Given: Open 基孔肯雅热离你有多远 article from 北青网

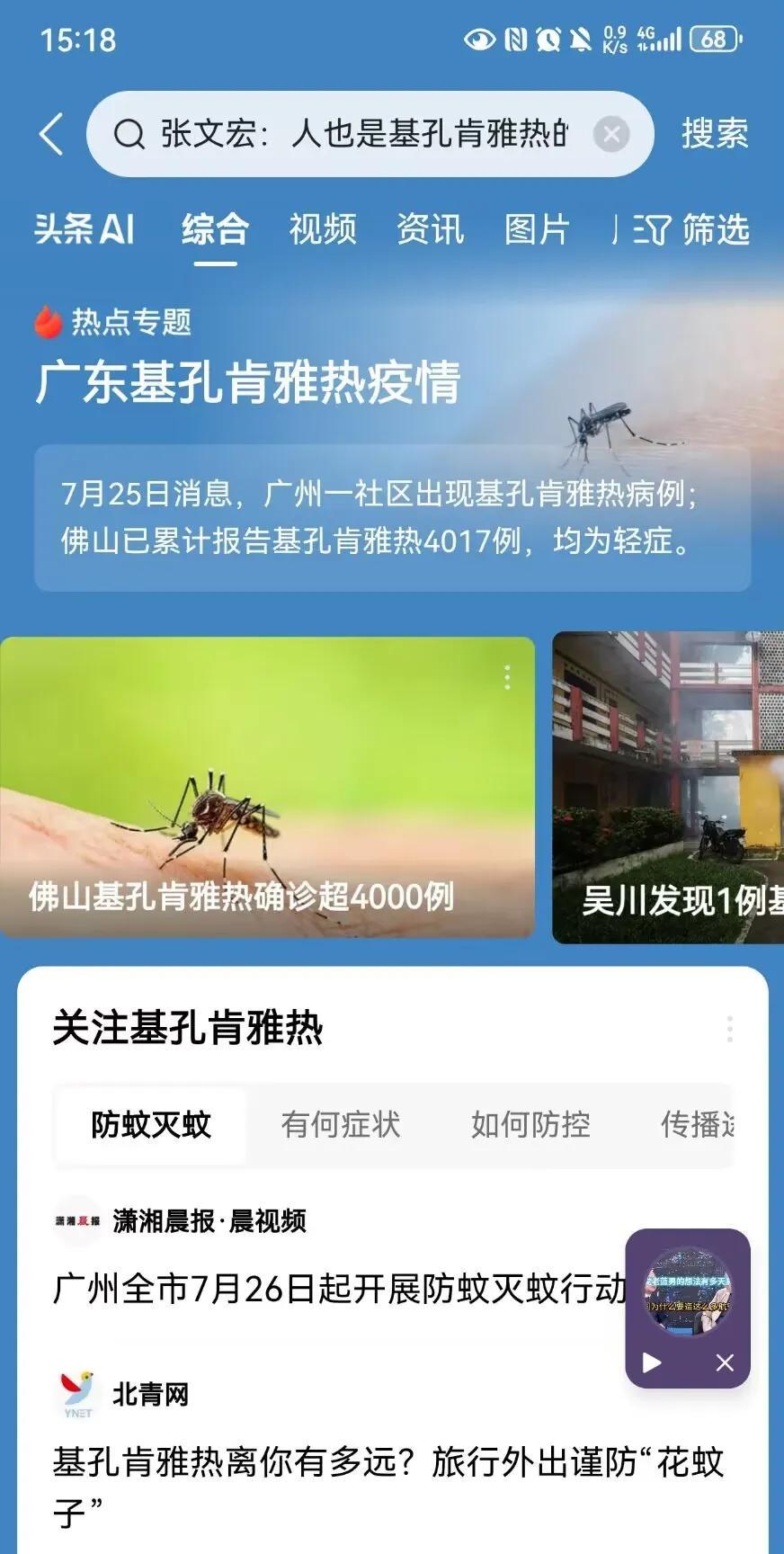Looking at the screenshot, I should (x=388, y=1487).
